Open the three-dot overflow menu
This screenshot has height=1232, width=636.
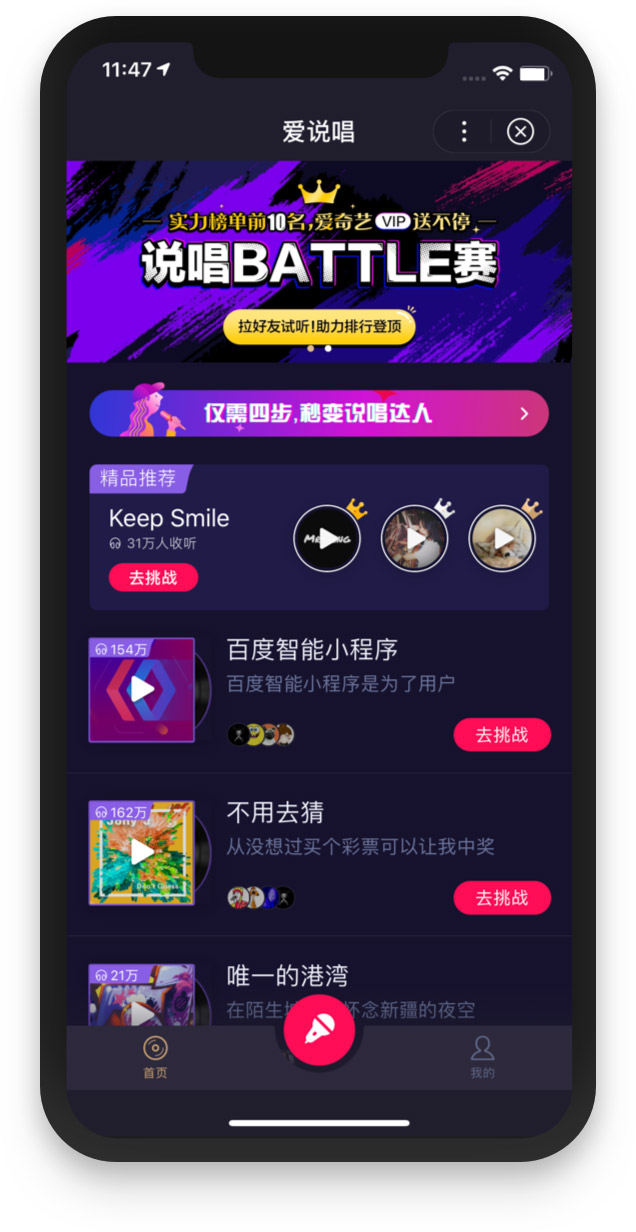(464, 132)
